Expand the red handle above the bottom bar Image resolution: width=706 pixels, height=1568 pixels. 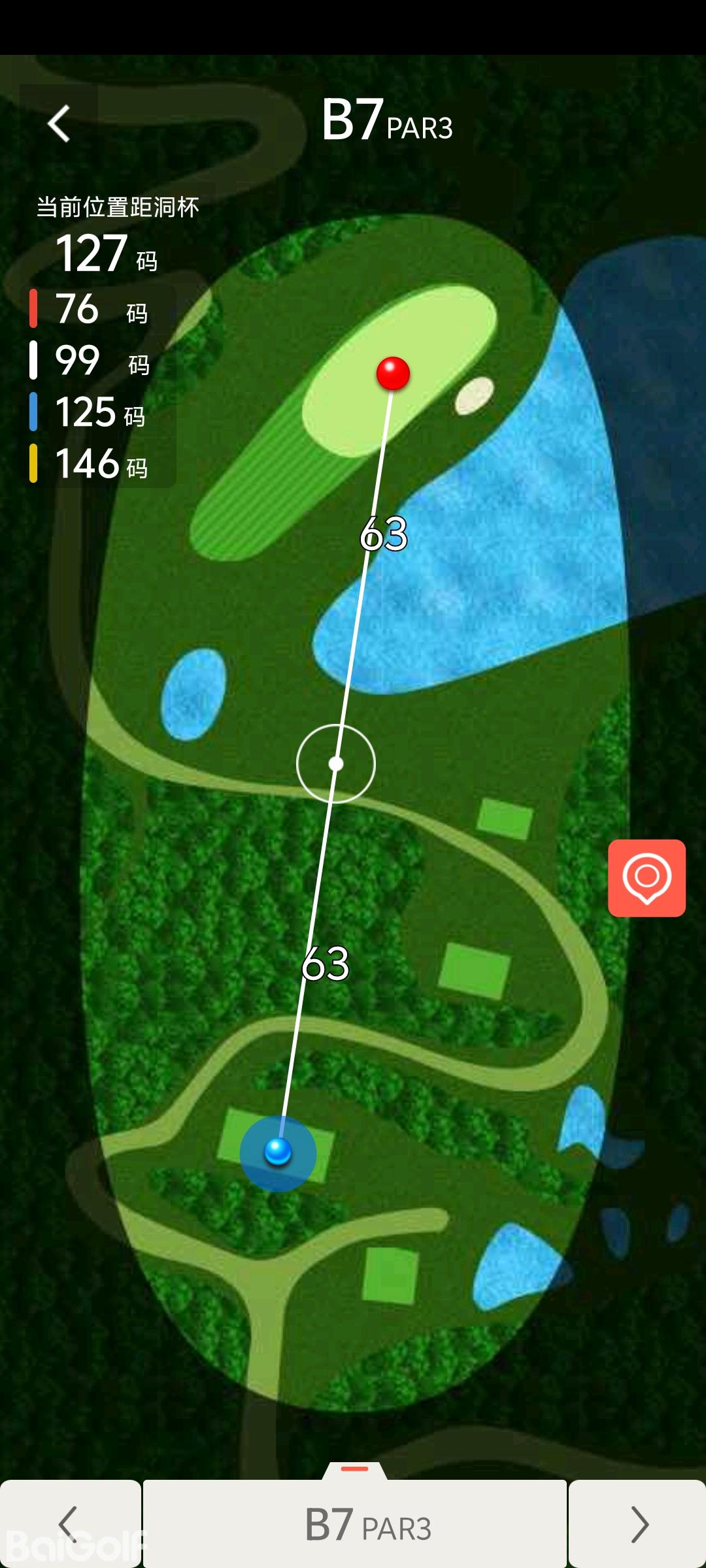click(x=355, y=1469)
